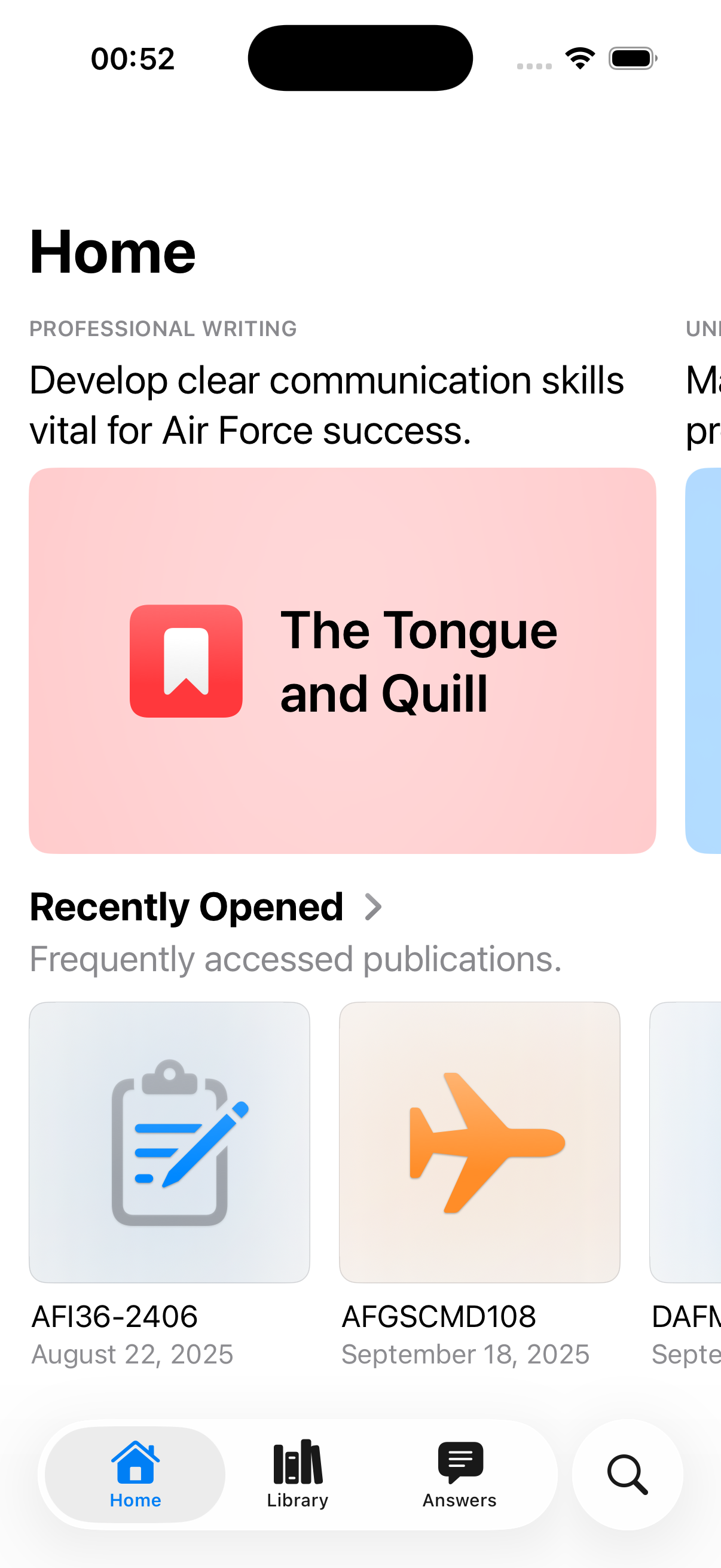Screen dimensions: 721x1568
Task: Open the search magnifier button
Action: point(627,1474)
